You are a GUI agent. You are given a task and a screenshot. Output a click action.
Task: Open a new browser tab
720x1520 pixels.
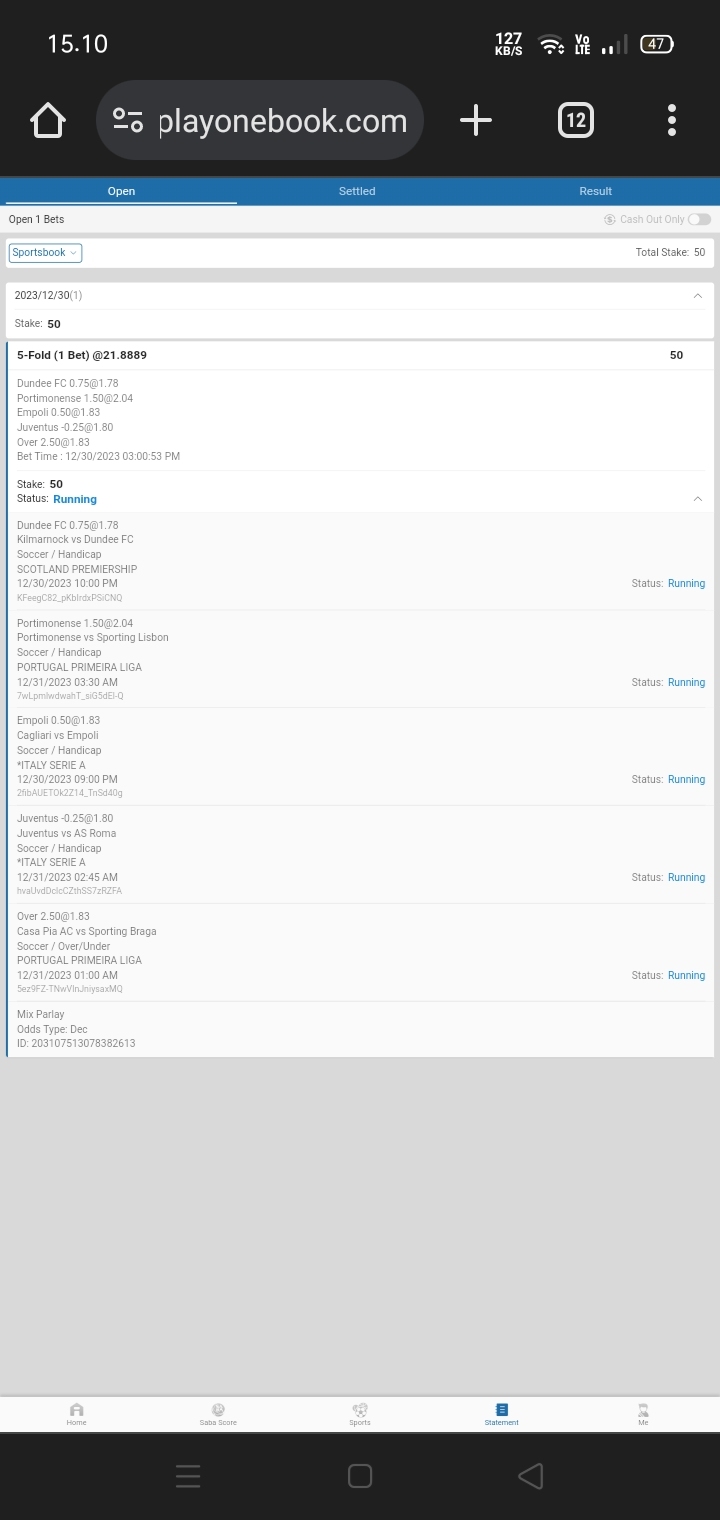click(476, 121)
